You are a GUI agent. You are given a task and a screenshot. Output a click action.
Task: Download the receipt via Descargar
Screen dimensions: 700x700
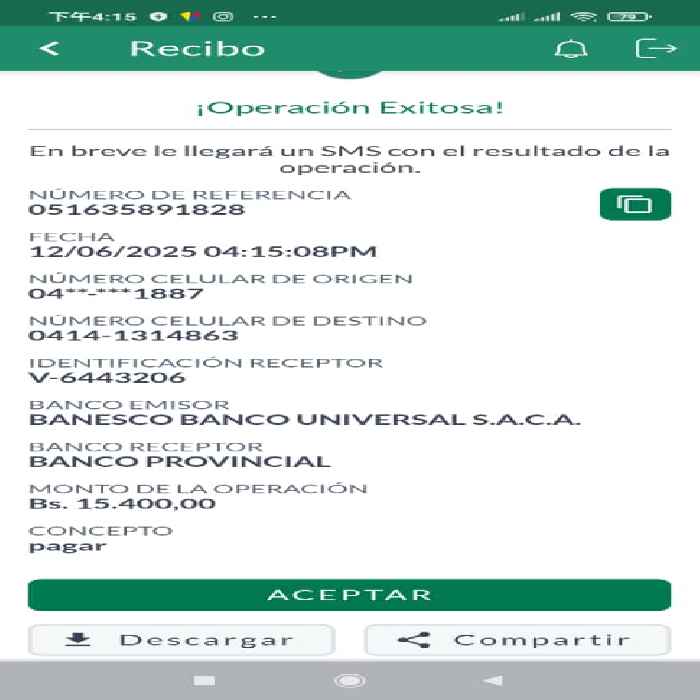[x=181, y=640]
